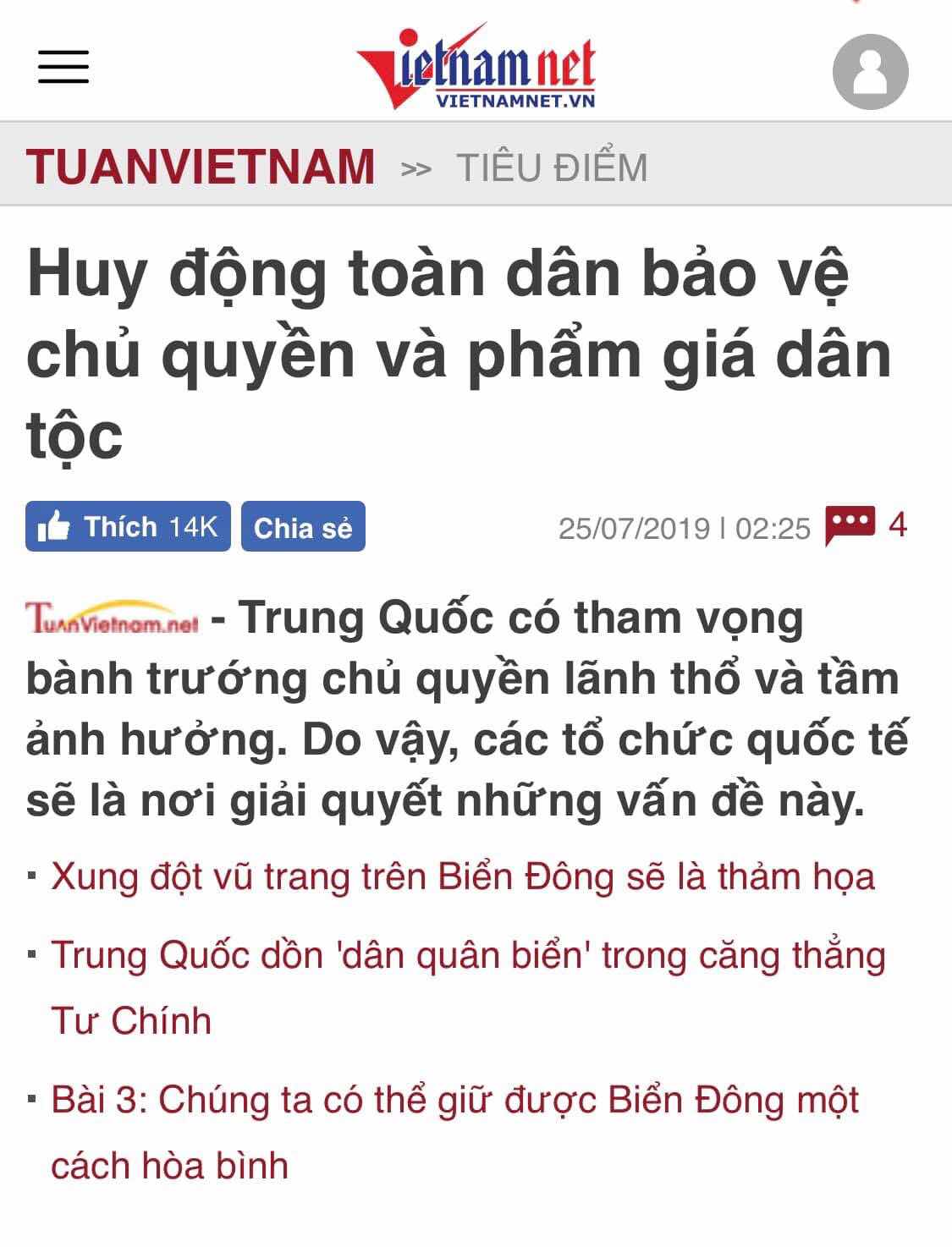Like the article with Thích button
This screenshot has width=952, height=1247.
[128, 527]
